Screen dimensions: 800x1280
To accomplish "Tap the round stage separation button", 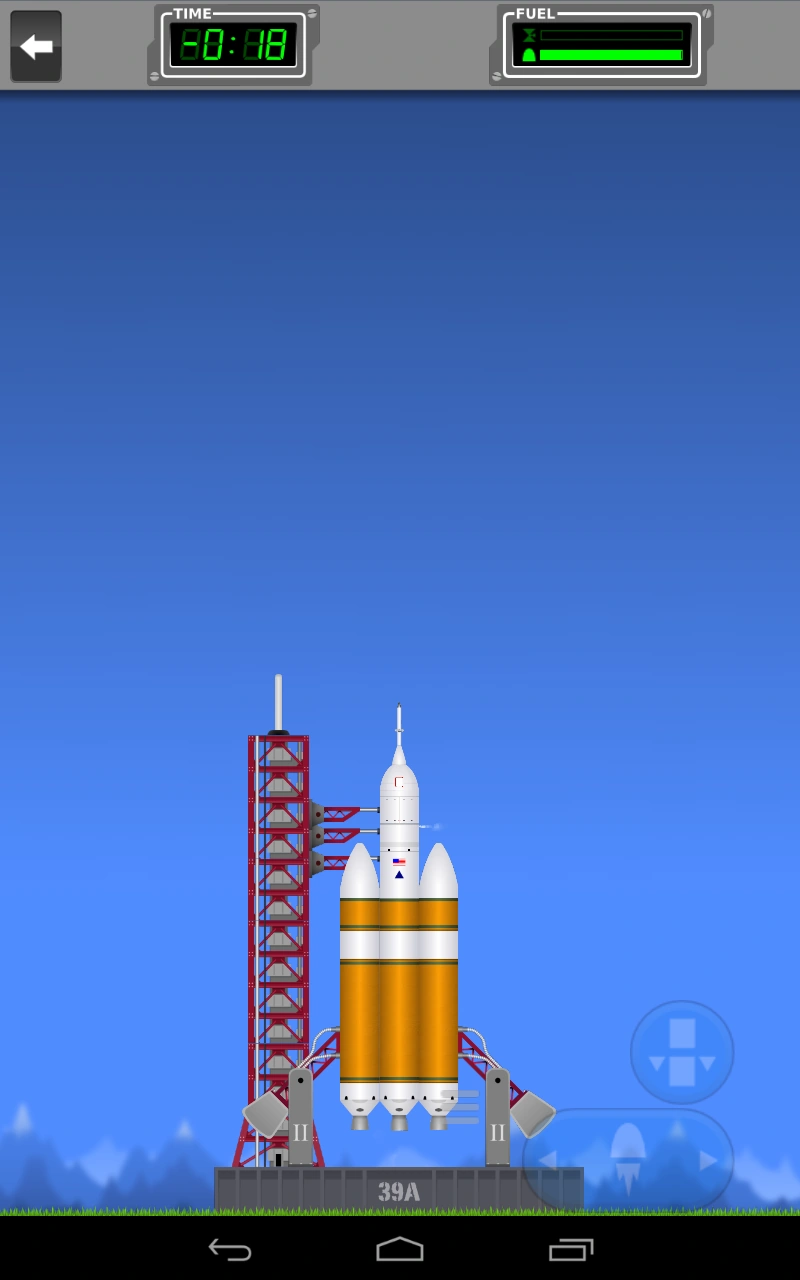I will point(682,1052).
